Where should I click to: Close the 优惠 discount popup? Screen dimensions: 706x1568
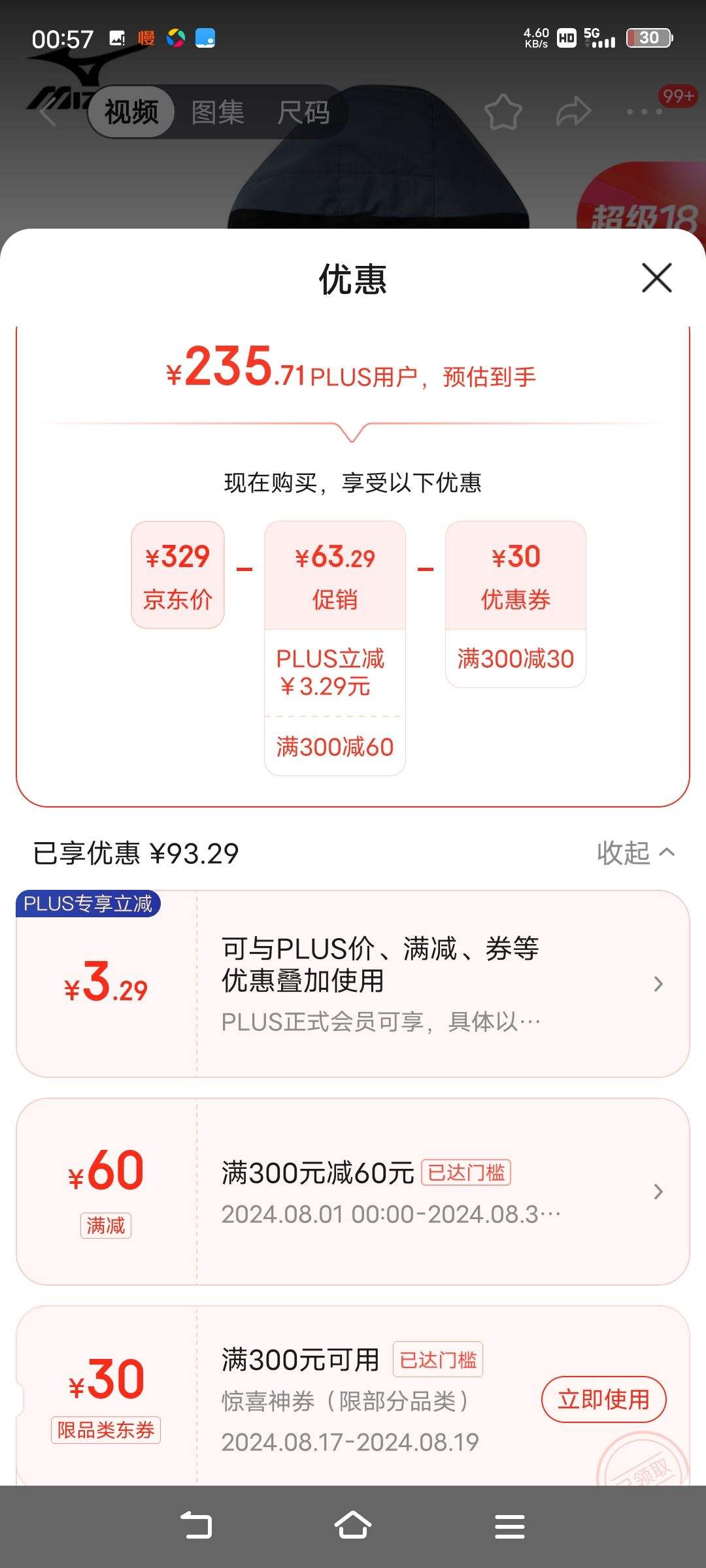click(657, 278)
